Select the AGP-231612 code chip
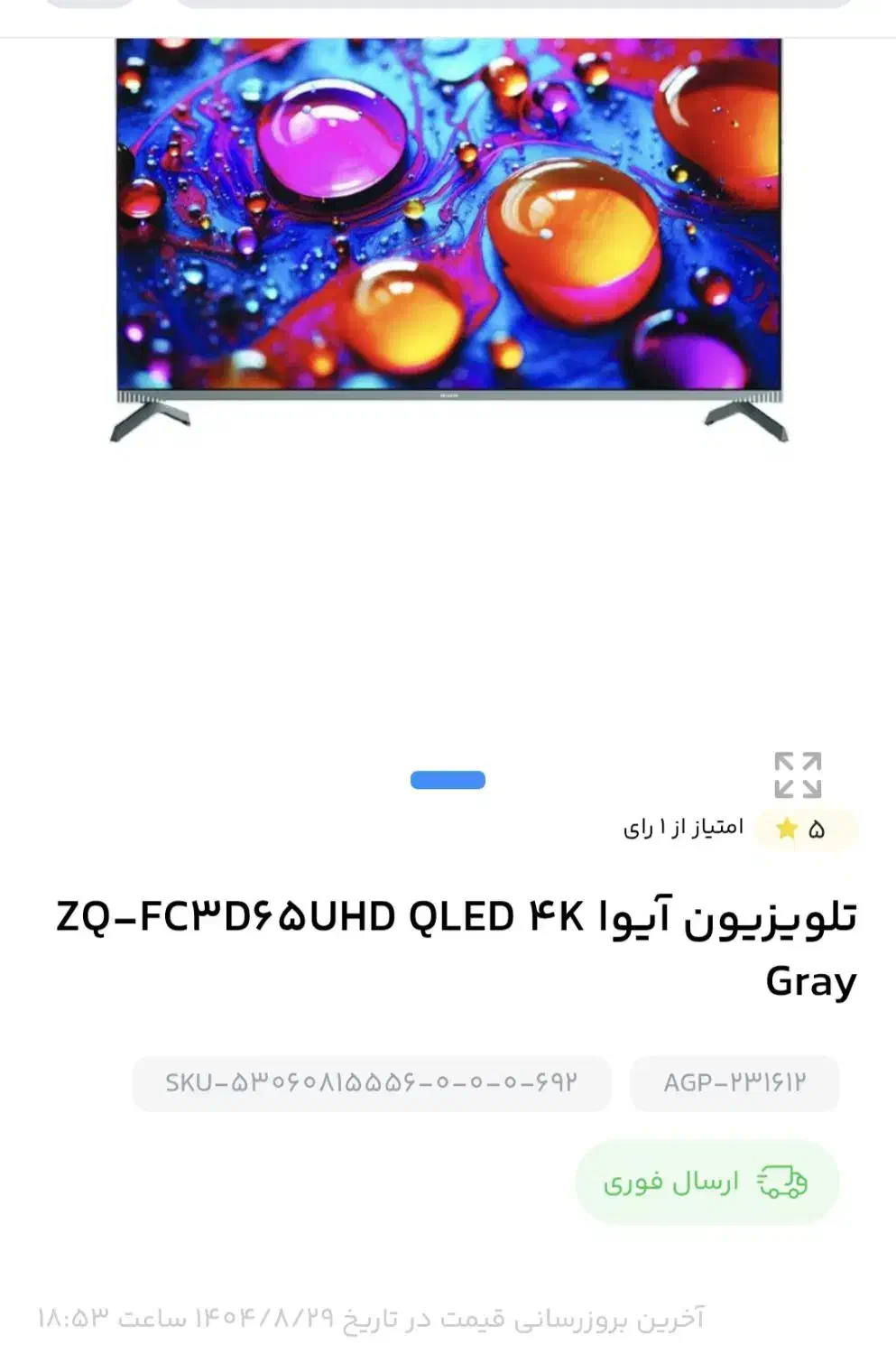The width and height of the screenshot is (896, 1354). tap(735, 1082)
